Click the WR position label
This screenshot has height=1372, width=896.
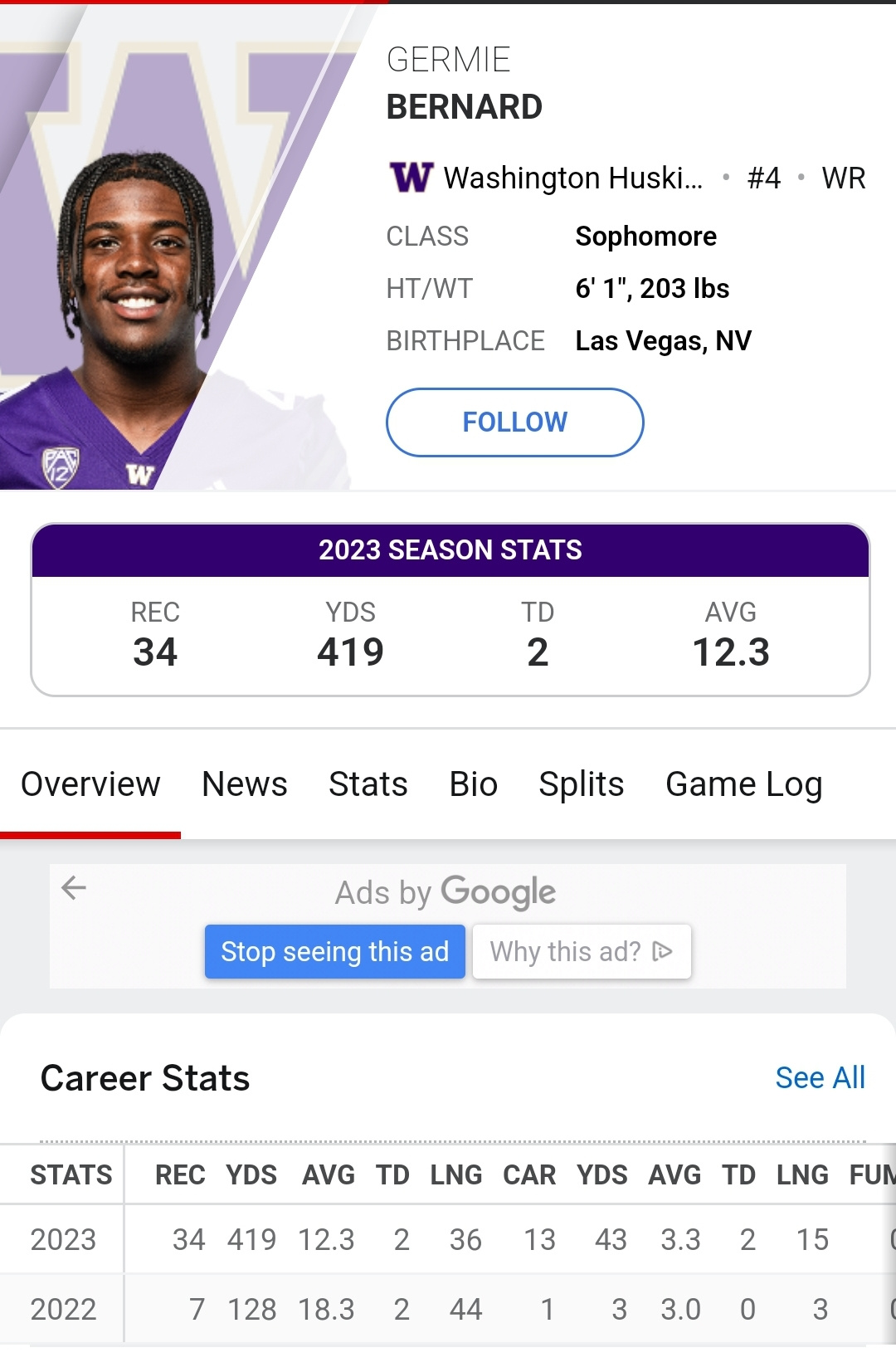pyautogui.click(x=844, y=177)
